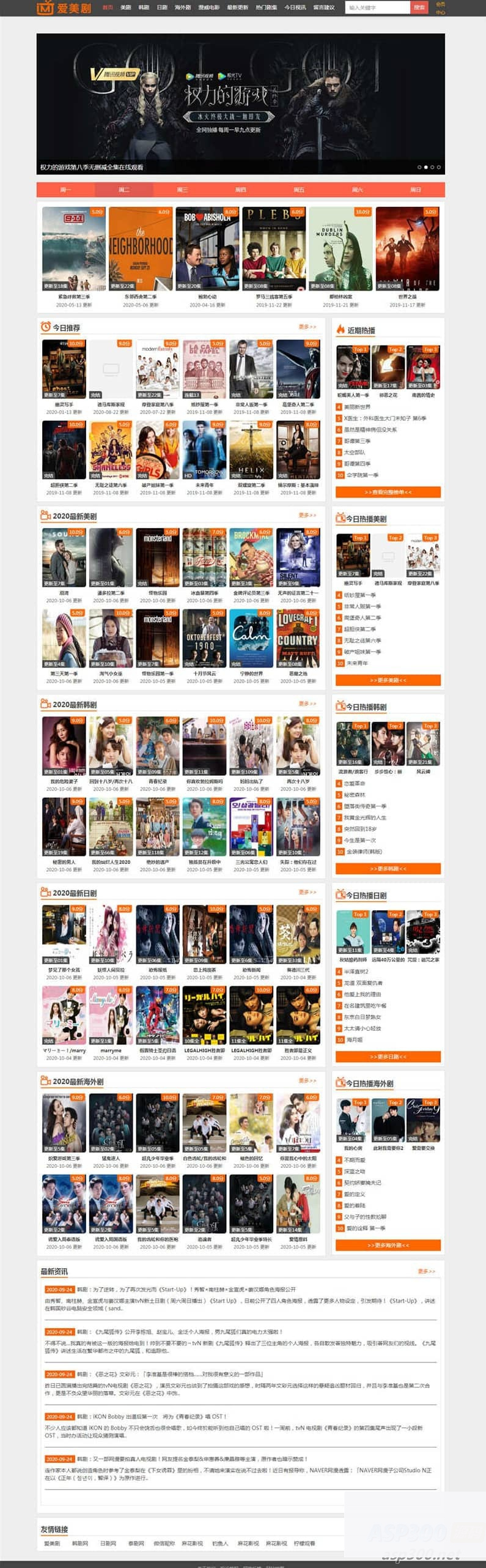Open the 美剧 navigation item

pyautogui.click(x=125, y=7)
